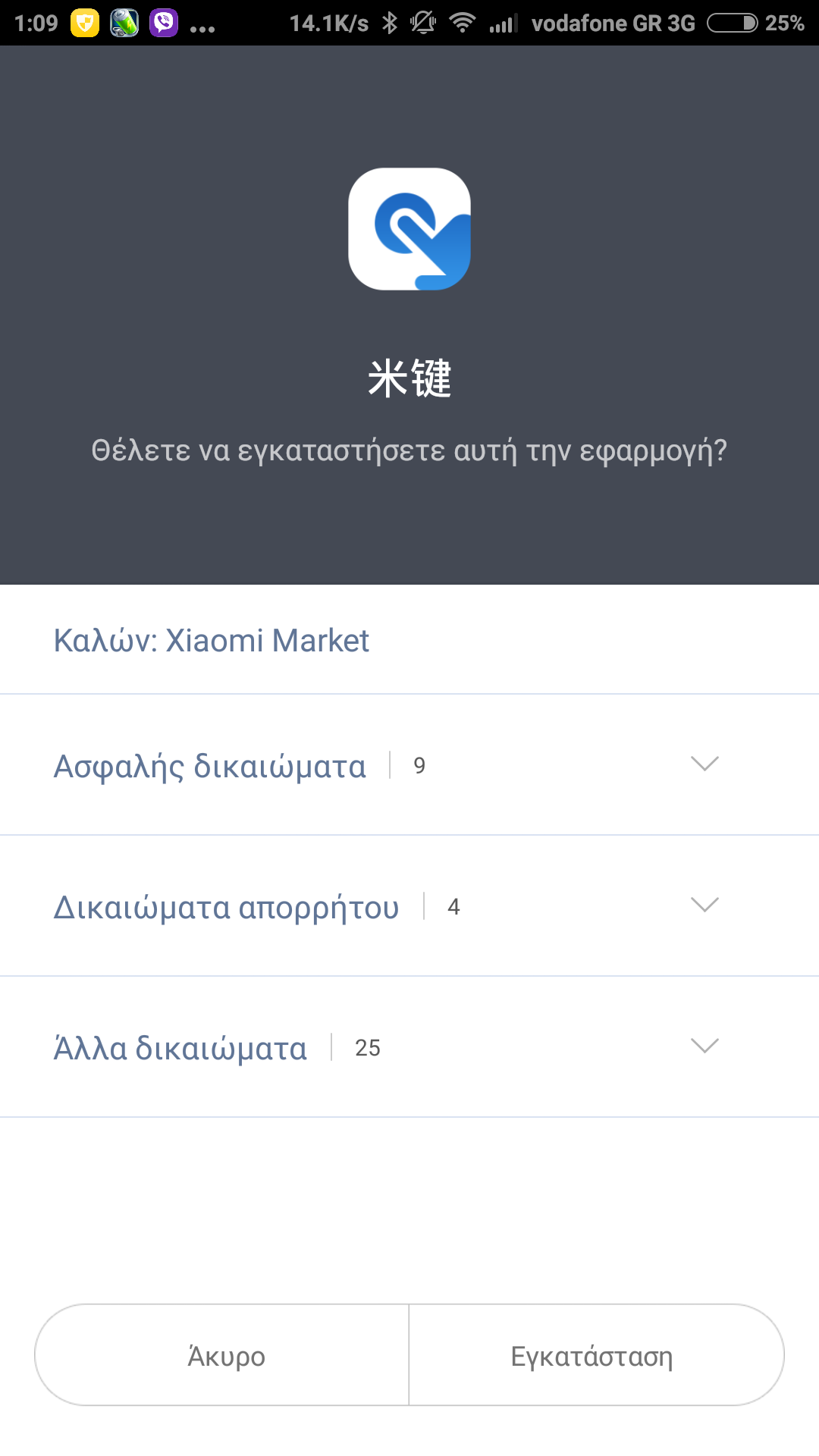The height and width of the screenshot is (1456, 819).
Task: Install the app with Εγκατάσταση
Action: tap(592, 1355)
